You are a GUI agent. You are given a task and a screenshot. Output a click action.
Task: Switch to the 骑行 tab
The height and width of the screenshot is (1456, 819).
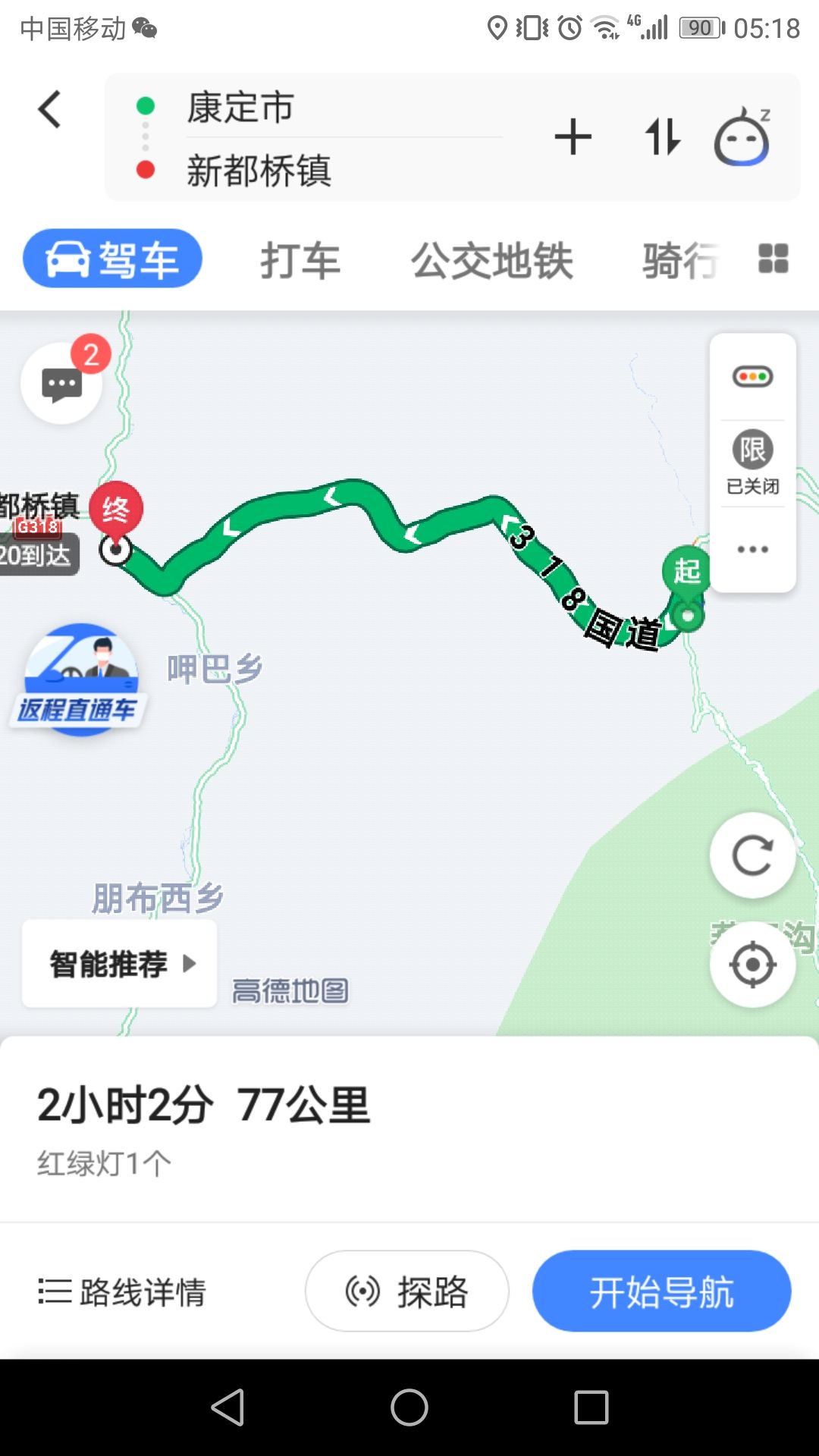click(680, 260)
